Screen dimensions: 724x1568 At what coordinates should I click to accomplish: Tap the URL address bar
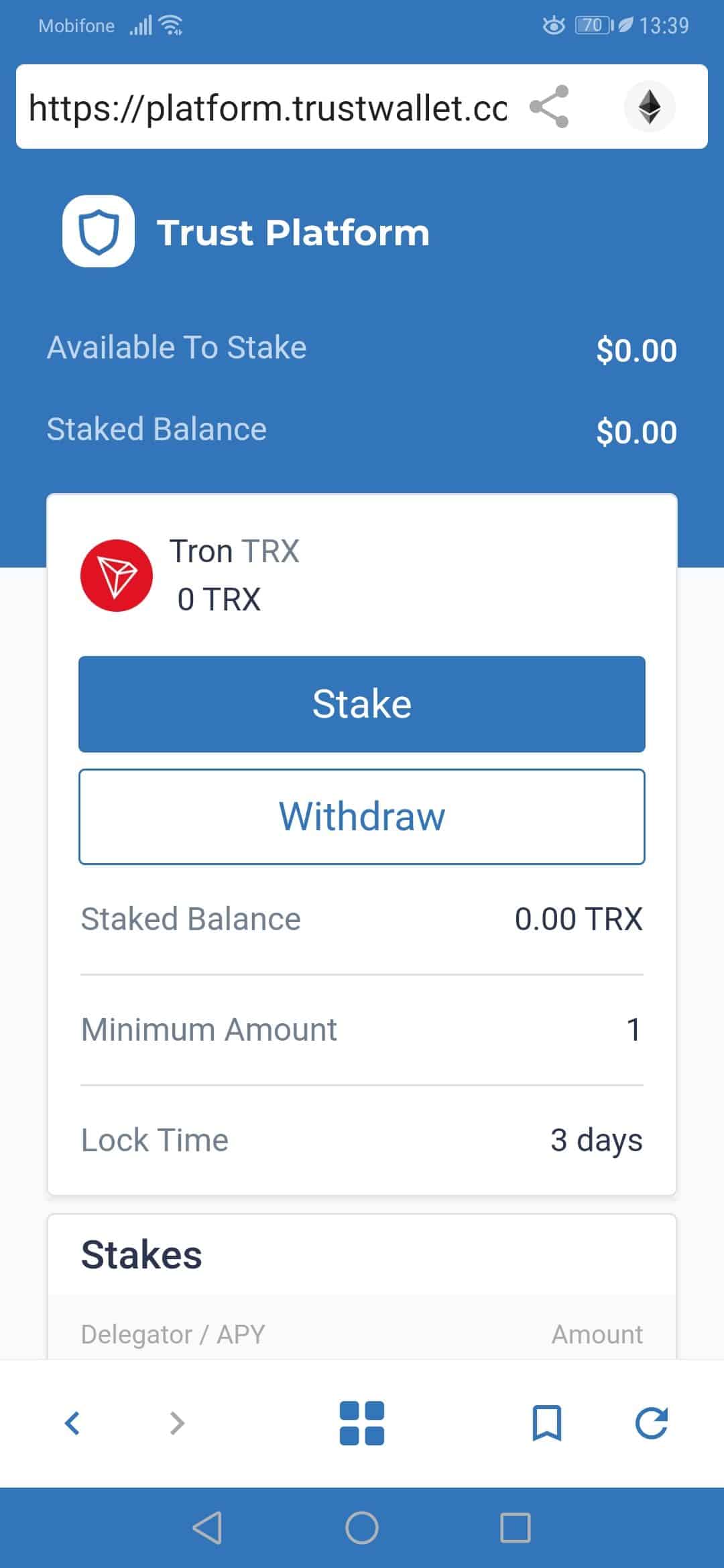(x=268, y=107)
